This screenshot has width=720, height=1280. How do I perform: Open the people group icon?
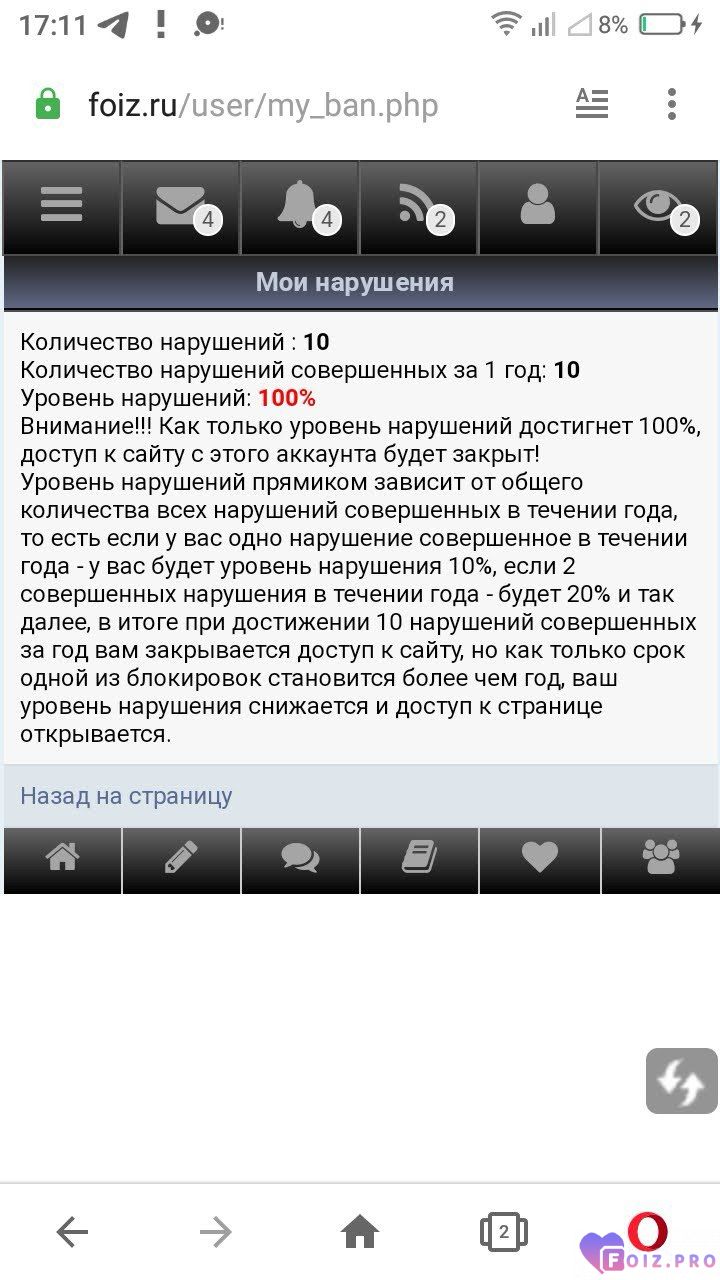coord(660,858)
